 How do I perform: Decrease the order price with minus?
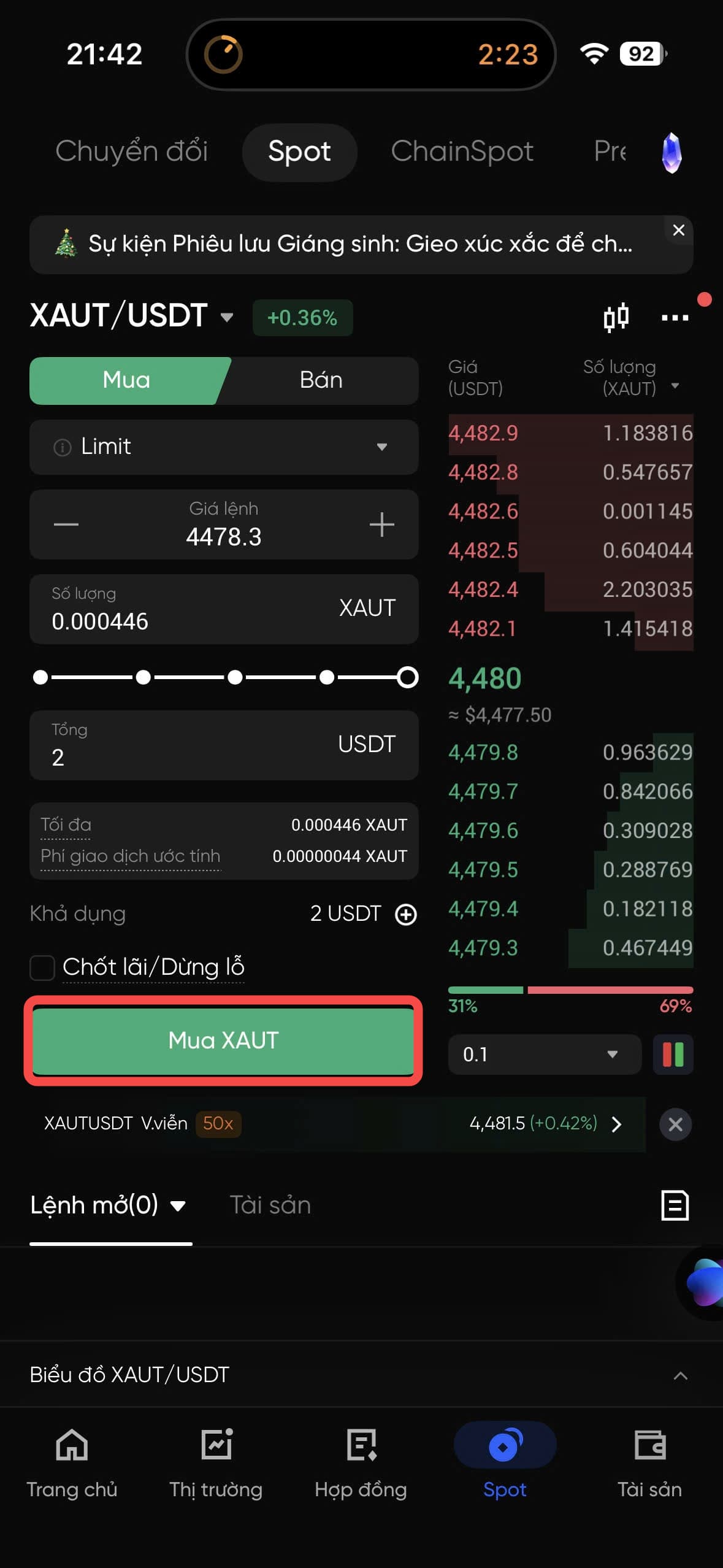66,525
